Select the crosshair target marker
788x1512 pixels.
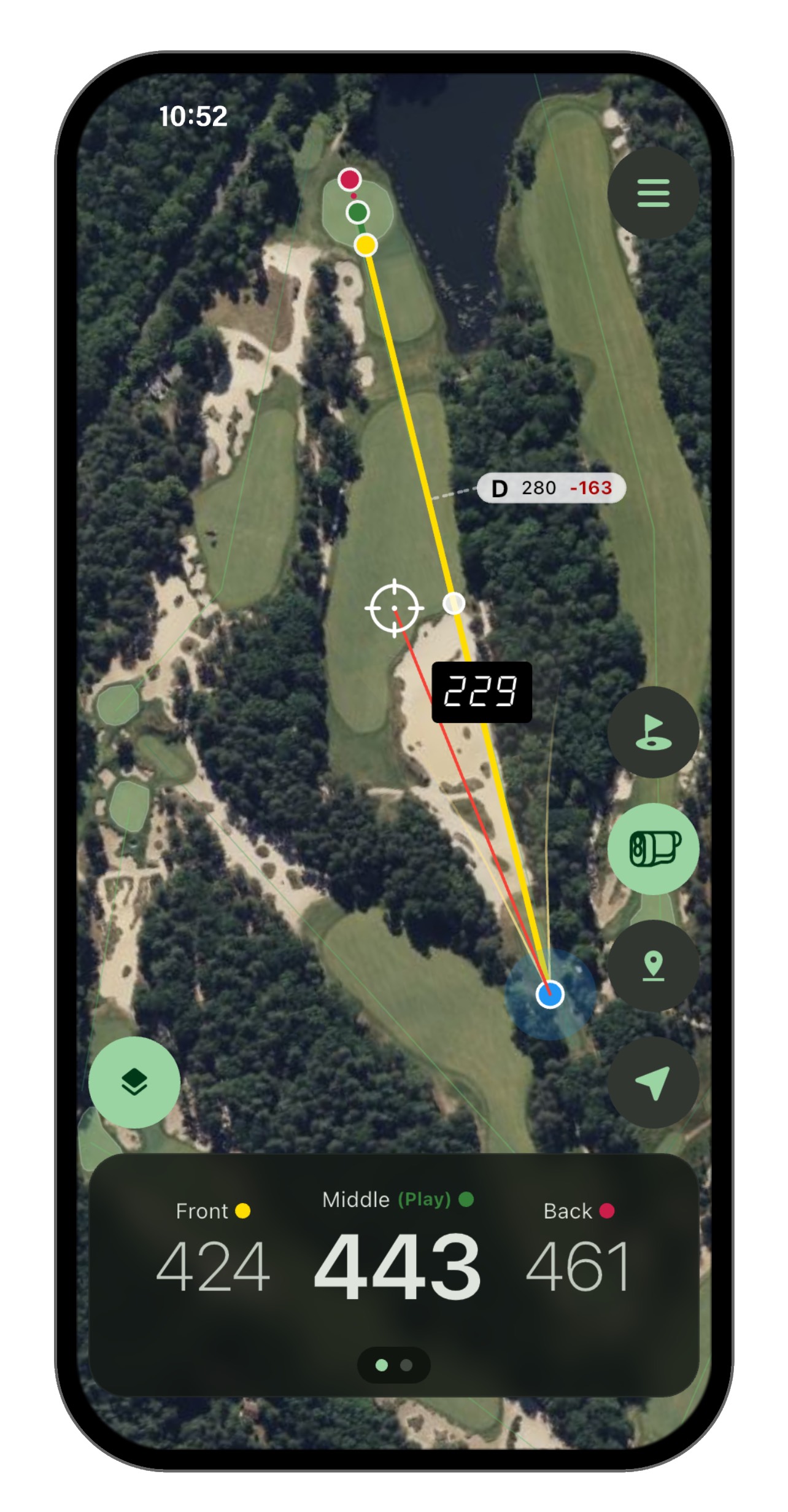pos(394,608)
